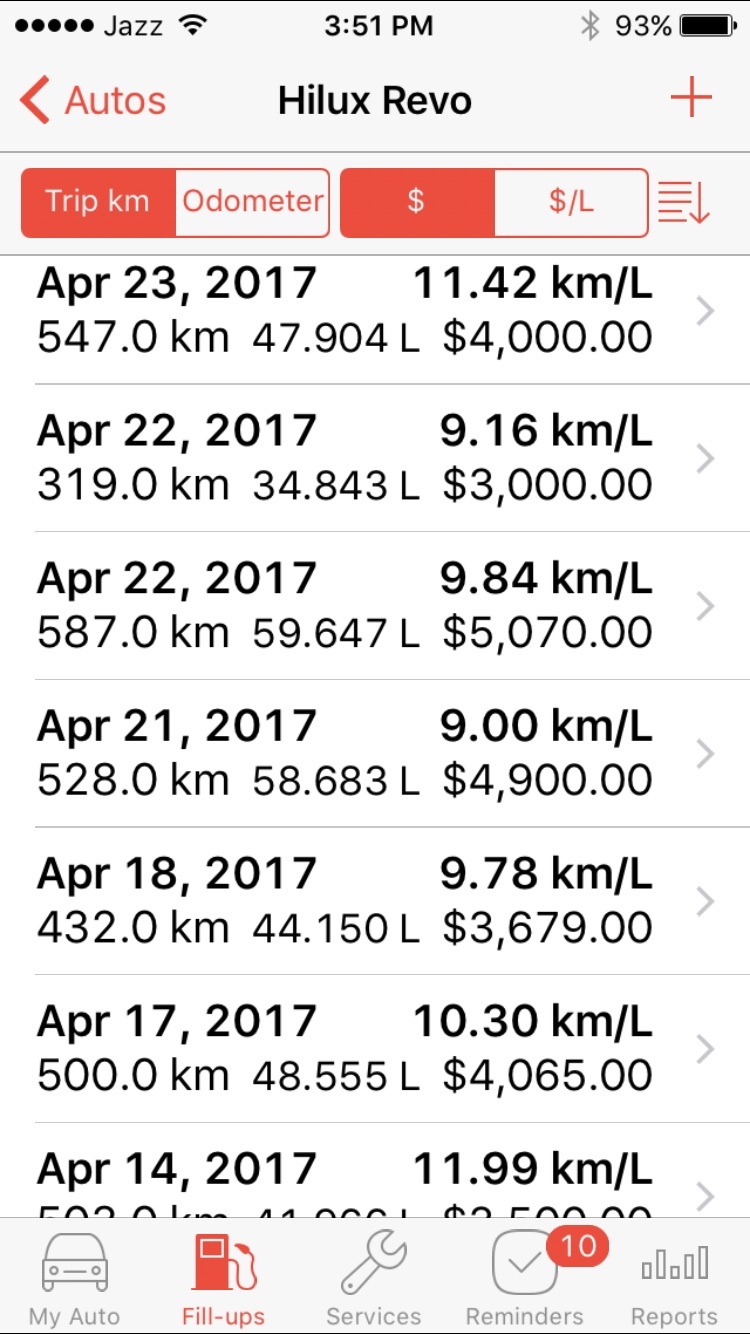This screenshot has height=1334, width=750.
Task: Open the Apr 22 fill-up with 587.0 km
Action: tap(375, 606)
